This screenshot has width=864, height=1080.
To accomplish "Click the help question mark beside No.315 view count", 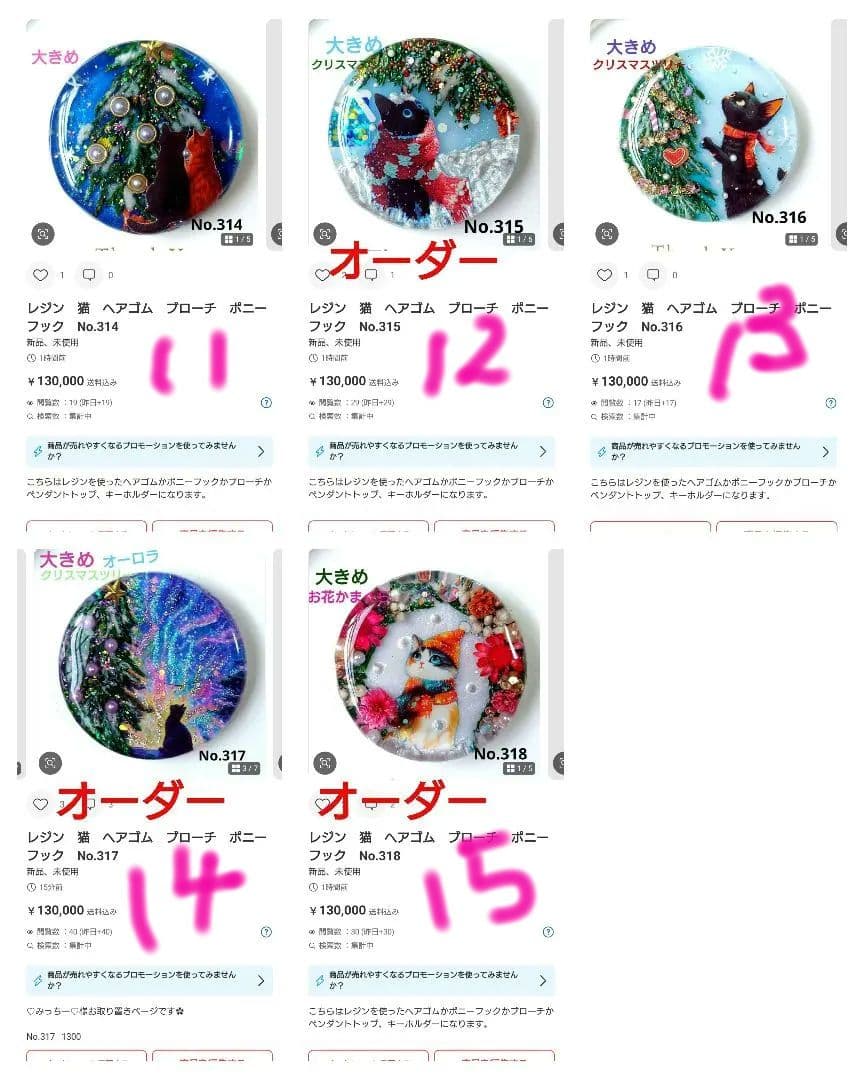I will coord(547,404).
